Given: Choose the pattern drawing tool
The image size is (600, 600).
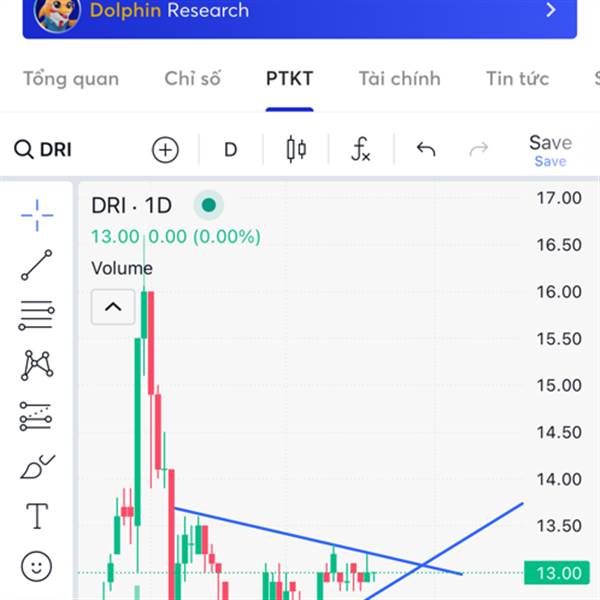Looking at the screenshot, I should click(x=37, y=365).
